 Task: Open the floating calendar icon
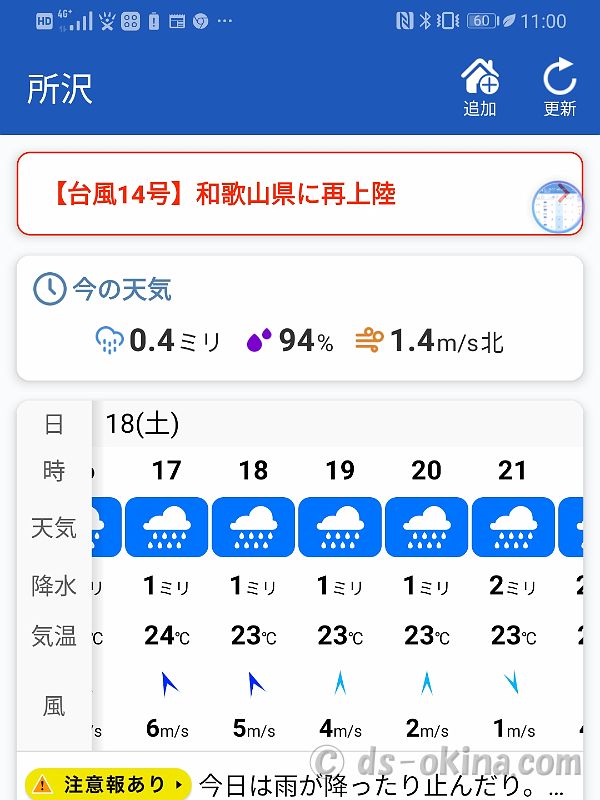[556, 209]
